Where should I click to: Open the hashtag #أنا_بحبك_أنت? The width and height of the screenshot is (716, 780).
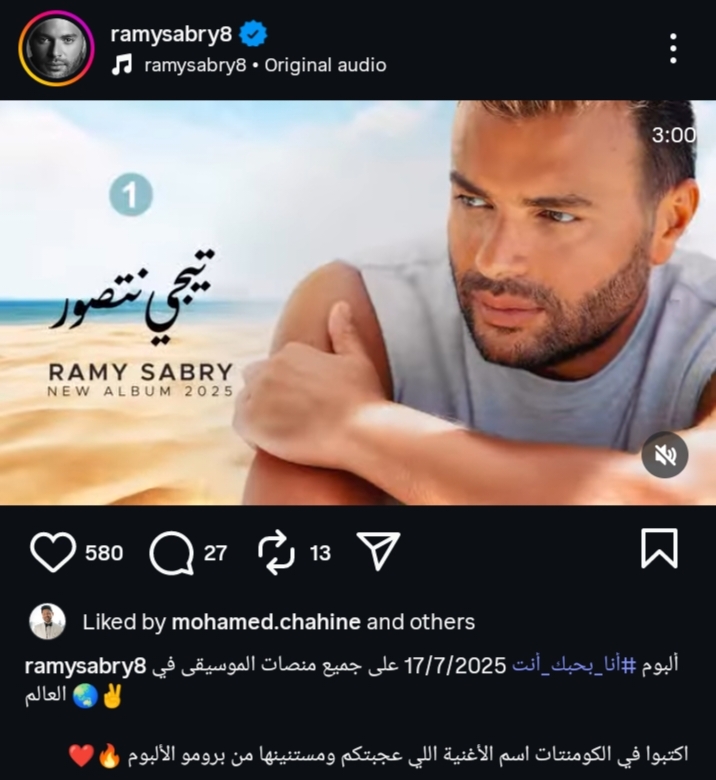(559, 665)
